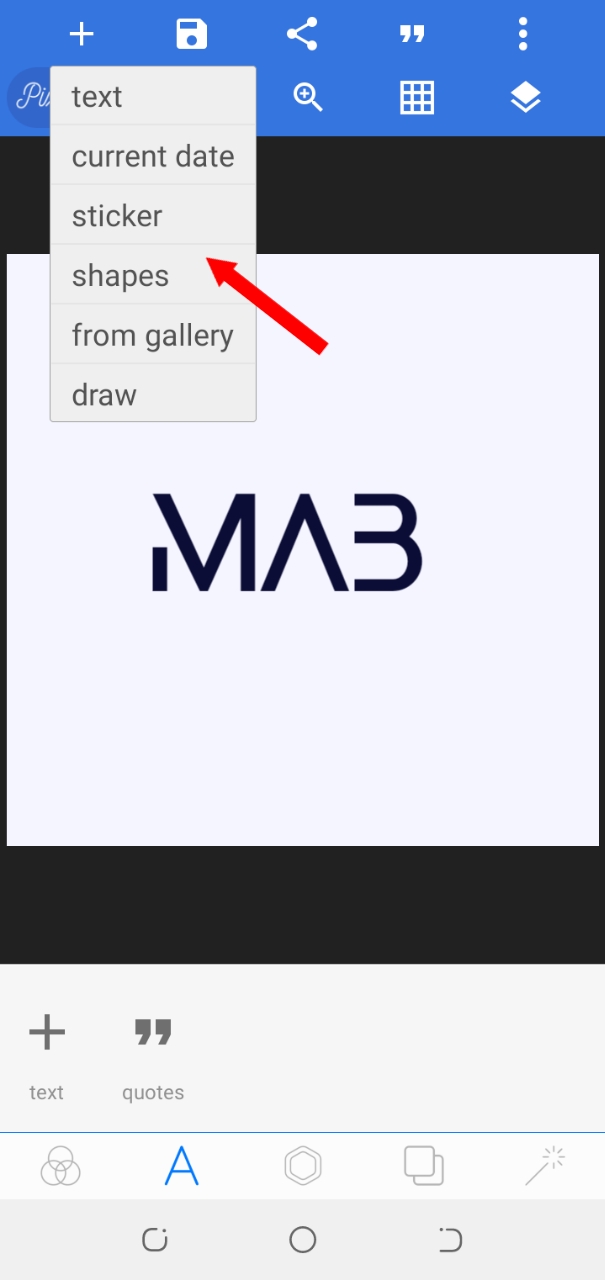The height and width of the screenshot is (1280, 605).
Task: Open the magic wand effects tab
Action: click(545, 1166)
